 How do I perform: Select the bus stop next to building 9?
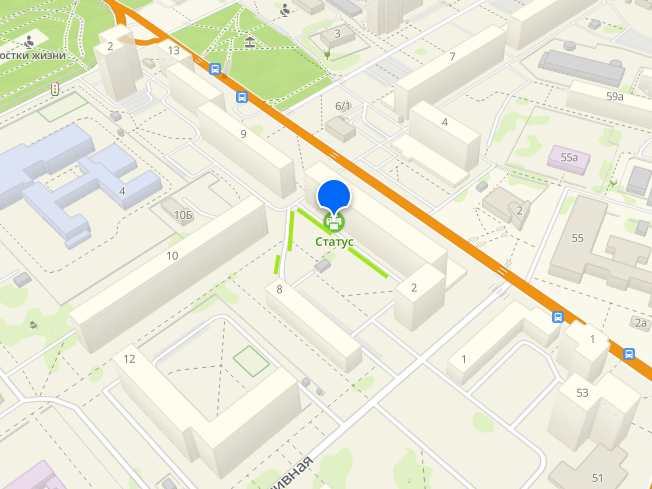tap(242, 98)
